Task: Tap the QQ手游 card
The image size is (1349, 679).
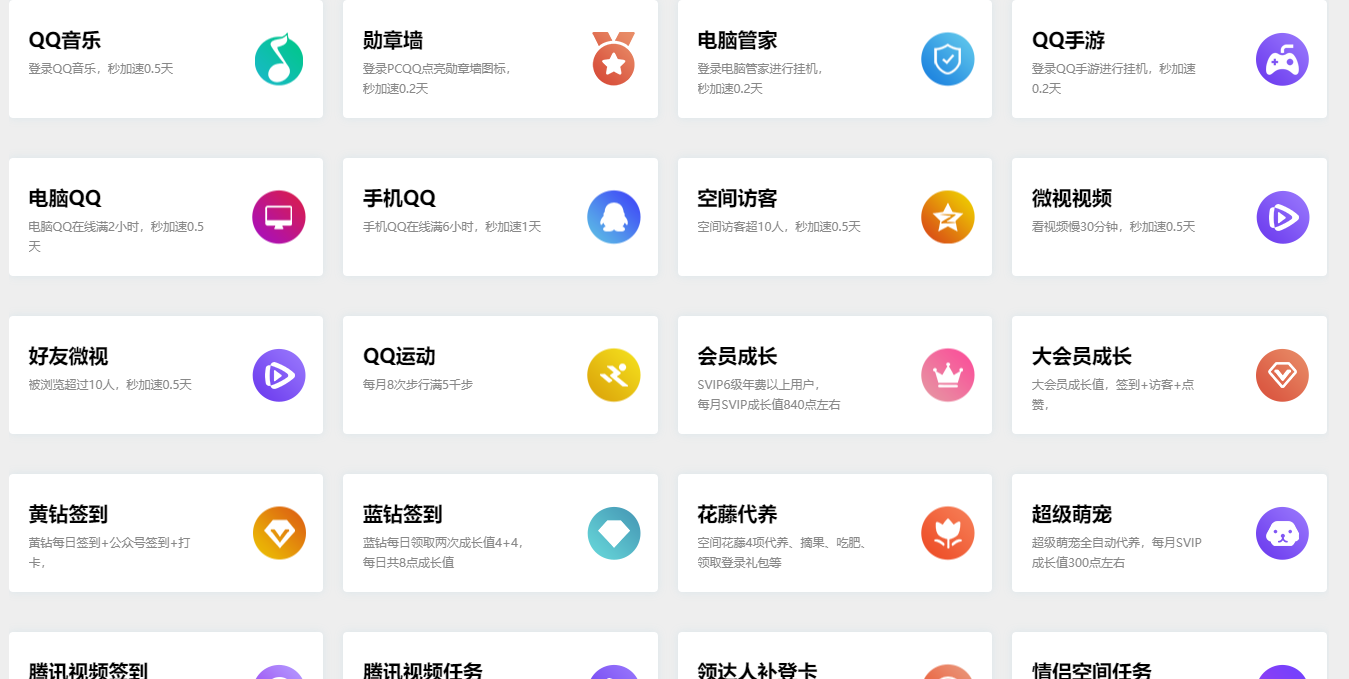Action: point(1169,58)
